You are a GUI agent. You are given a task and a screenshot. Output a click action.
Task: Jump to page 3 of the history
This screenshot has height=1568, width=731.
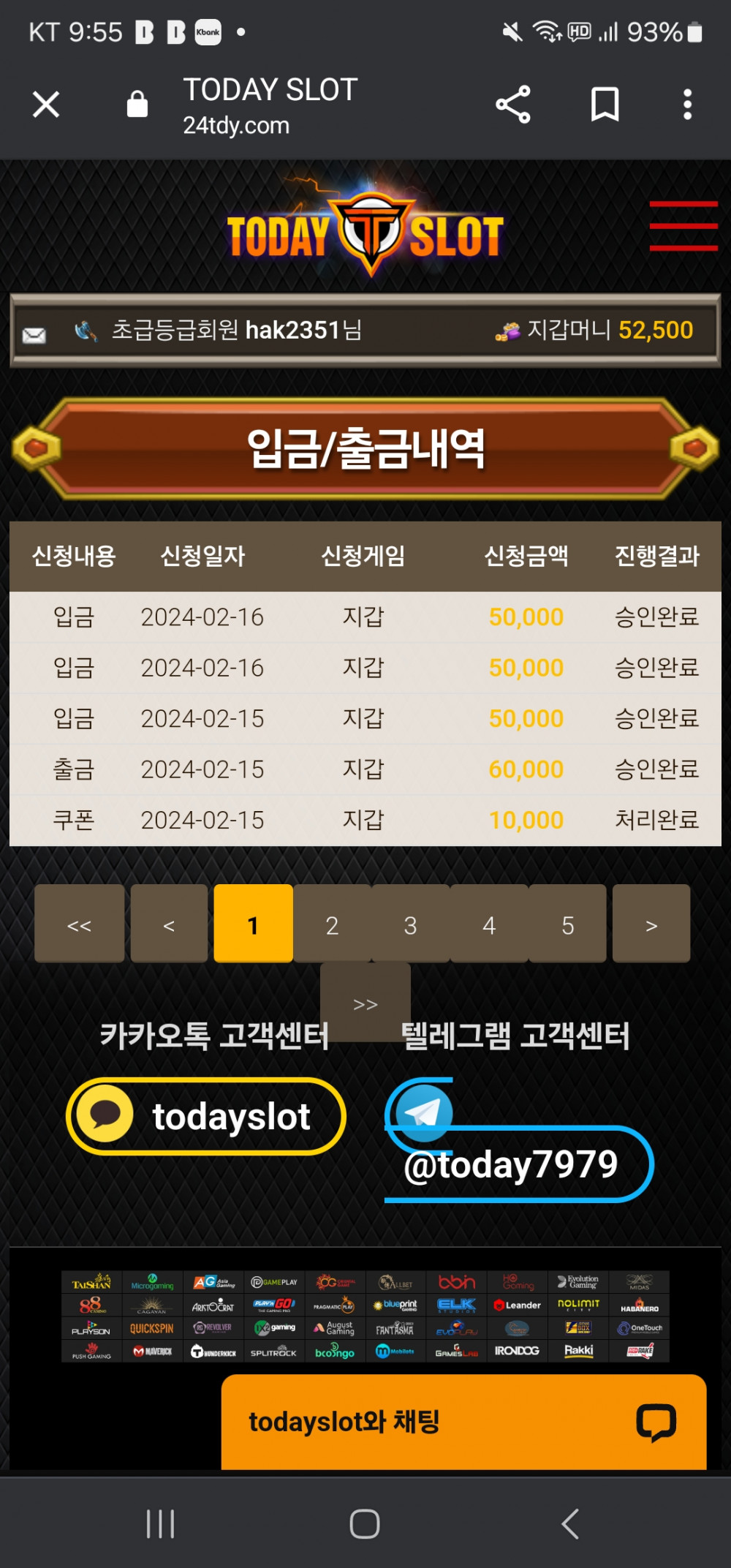point(410,924)
